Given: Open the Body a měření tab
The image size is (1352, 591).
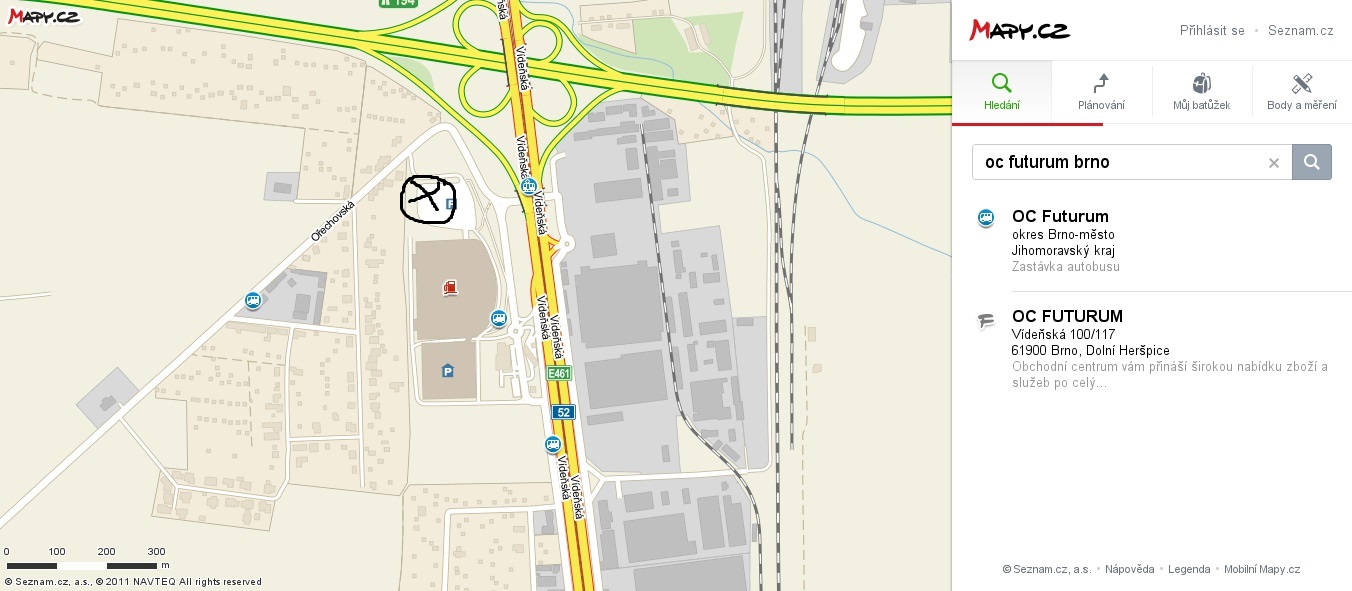Looking at the screenshot, I should 1301,92.
